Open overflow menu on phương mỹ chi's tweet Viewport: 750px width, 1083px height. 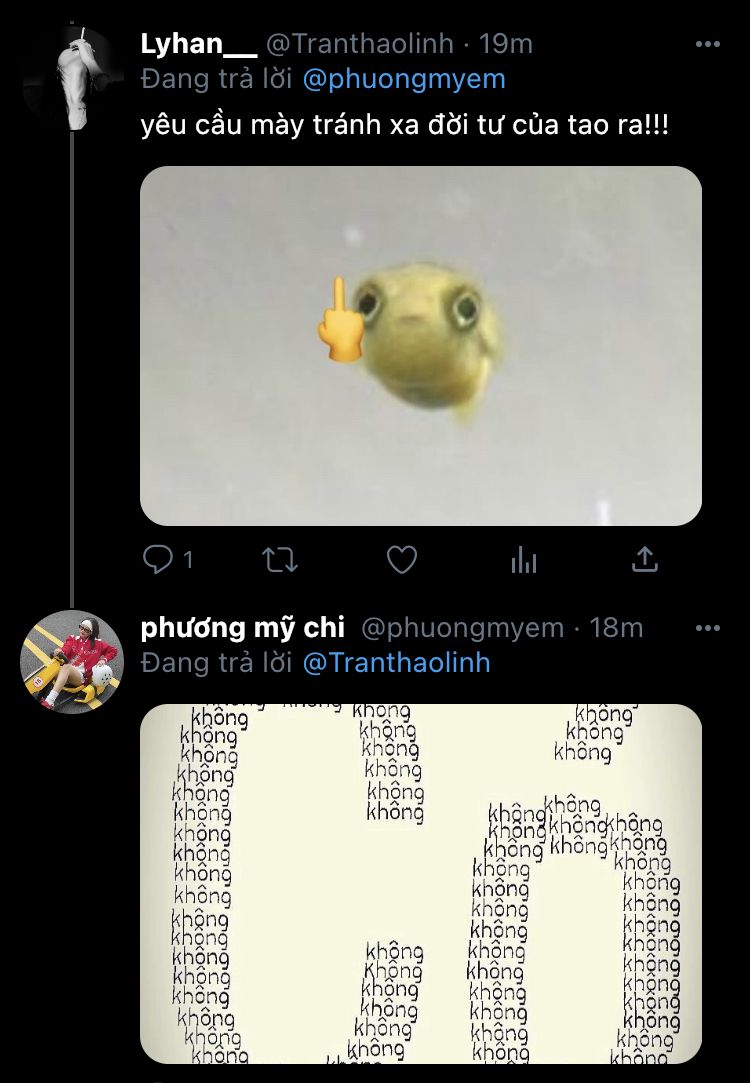click(707, 628)
